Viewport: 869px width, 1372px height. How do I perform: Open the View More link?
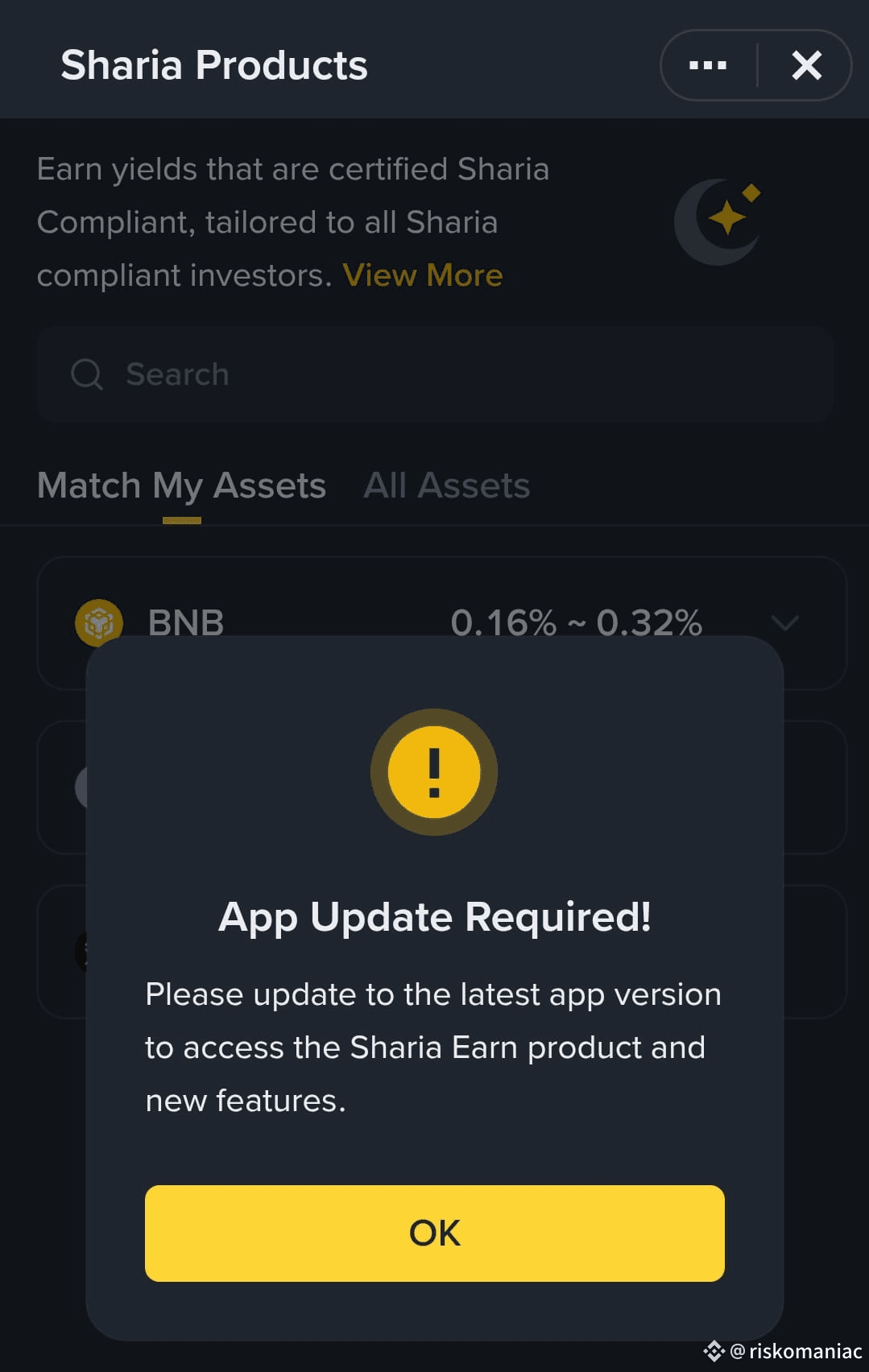[x=423, y=275]
